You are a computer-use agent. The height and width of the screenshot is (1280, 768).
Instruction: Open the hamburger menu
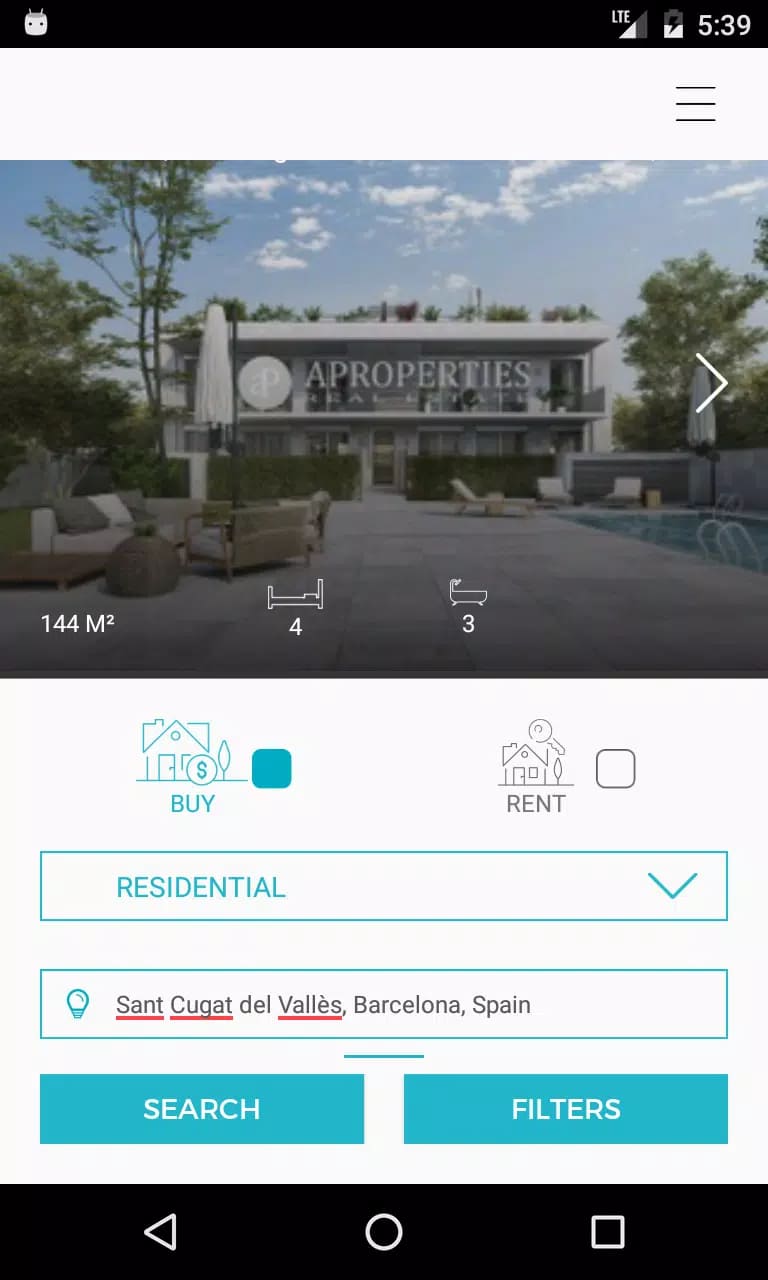695,104
